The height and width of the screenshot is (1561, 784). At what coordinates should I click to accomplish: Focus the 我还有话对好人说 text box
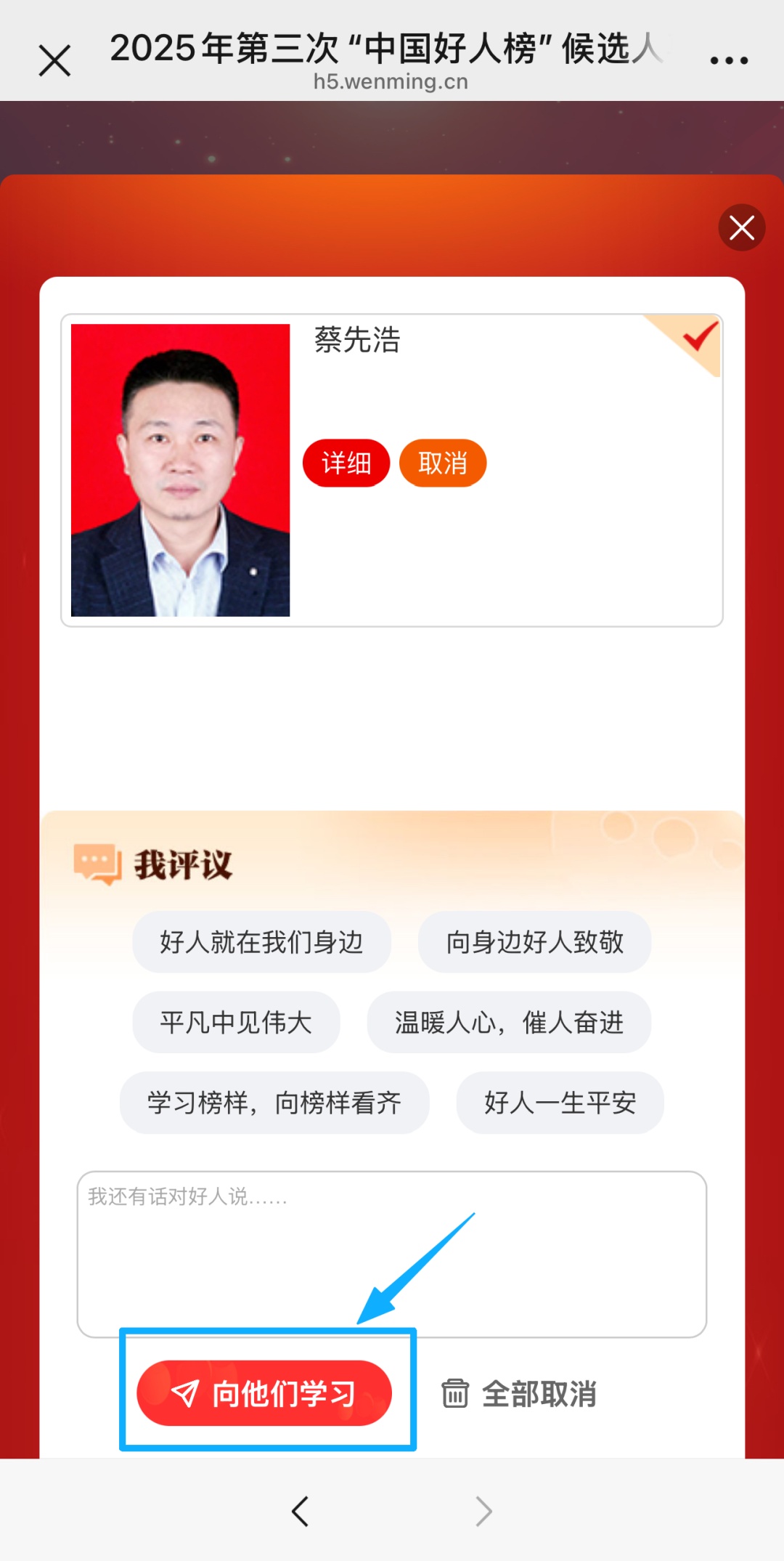pos(392,1253)
